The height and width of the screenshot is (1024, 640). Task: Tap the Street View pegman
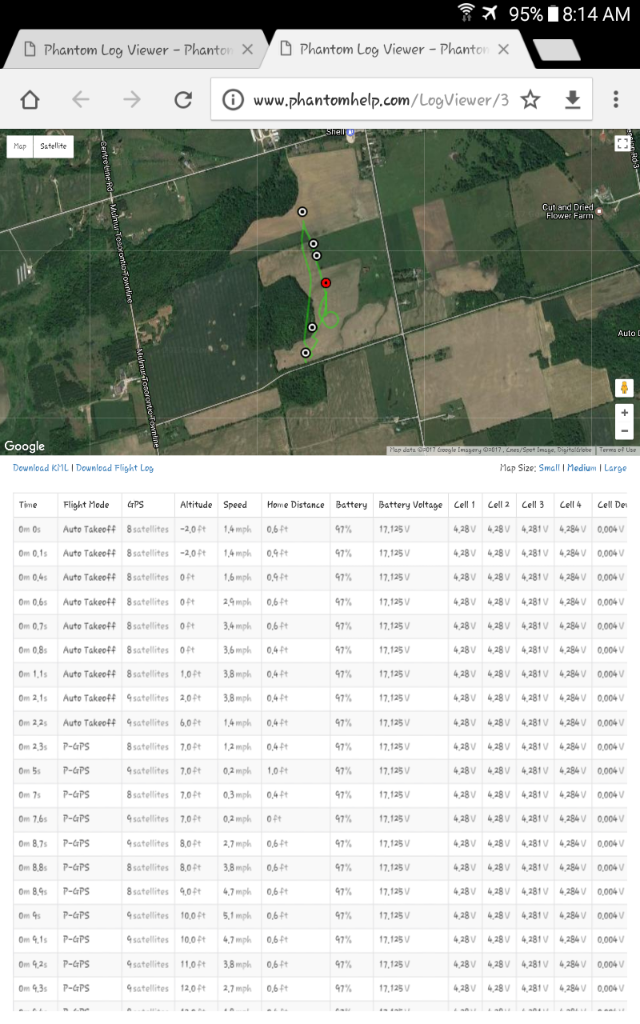click(x=624, y=388)
